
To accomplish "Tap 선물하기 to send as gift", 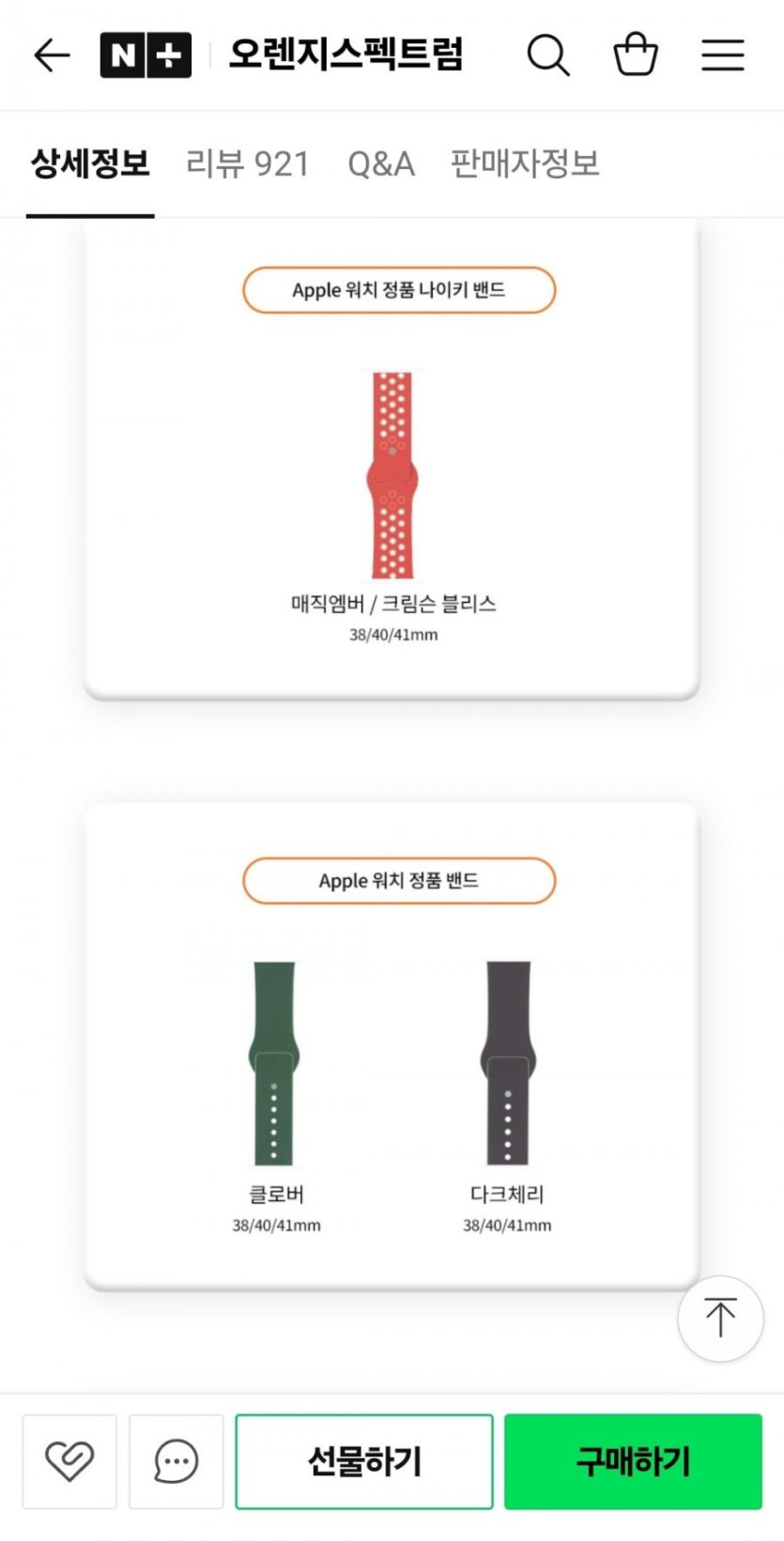I will (x=364, y=1461).
